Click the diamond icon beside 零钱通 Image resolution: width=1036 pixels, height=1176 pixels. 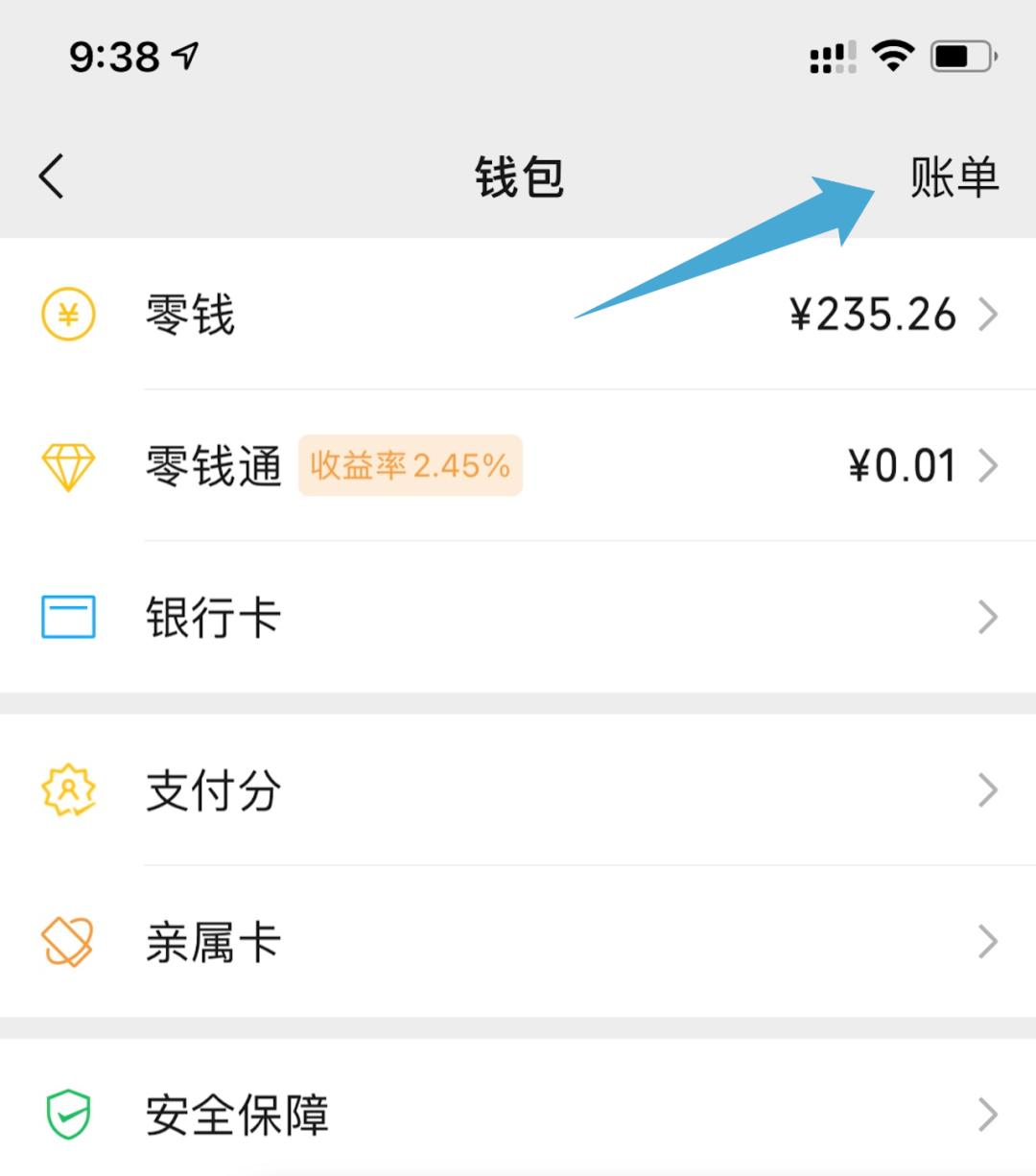click(x=68, y=466)
